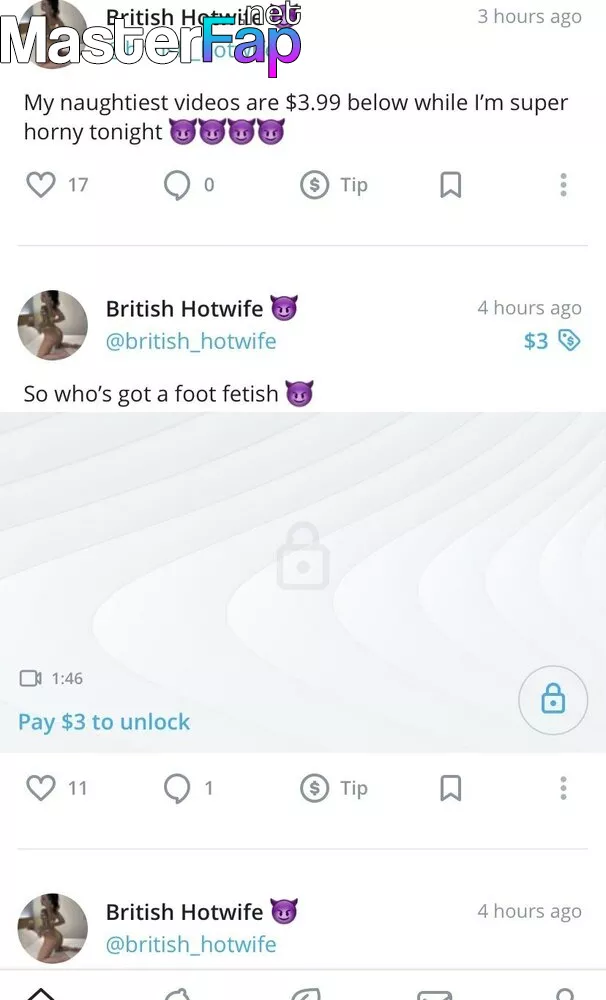The height and width of the screenshot is (1000, 606).
Task: Open overflow menu of naughtiest videos post
Action: (x=563, y=185)
